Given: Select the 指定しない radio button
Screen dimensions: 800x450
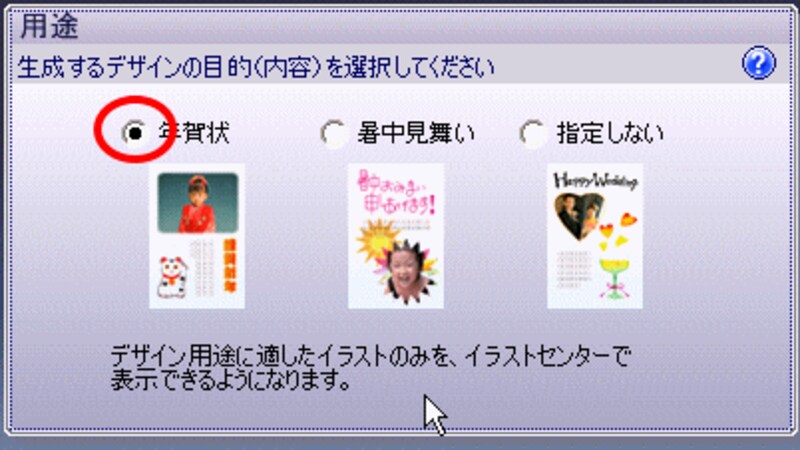Looking at the screenshot, I should click(x=533, y=133).
